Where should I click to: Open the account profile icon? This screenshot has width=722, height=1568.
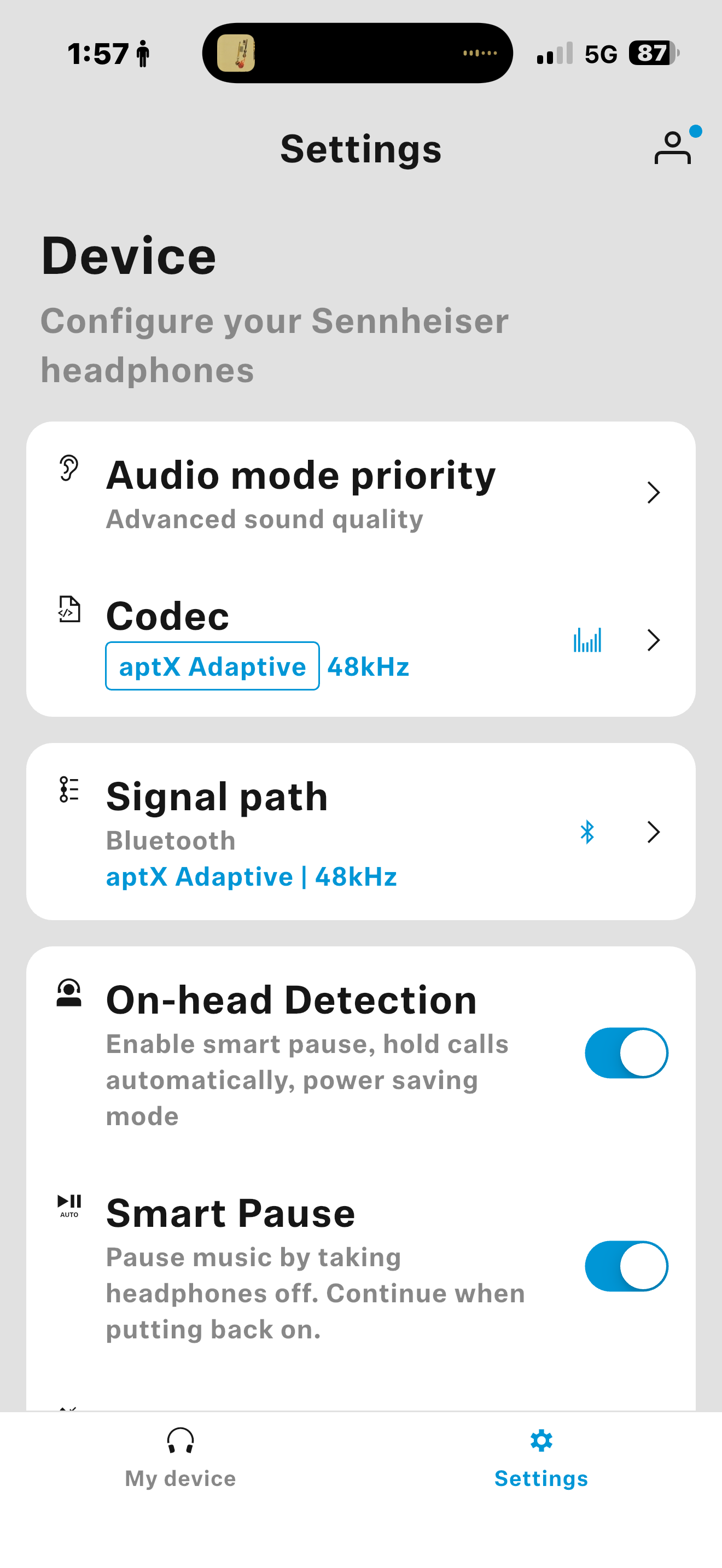(x=673, y=148)
